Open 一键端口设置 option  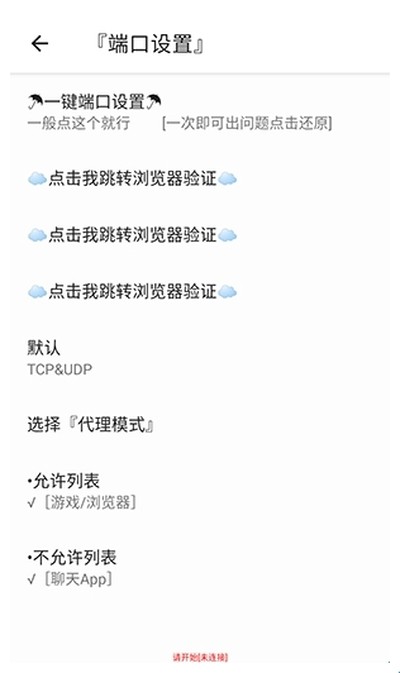(200, 112)
